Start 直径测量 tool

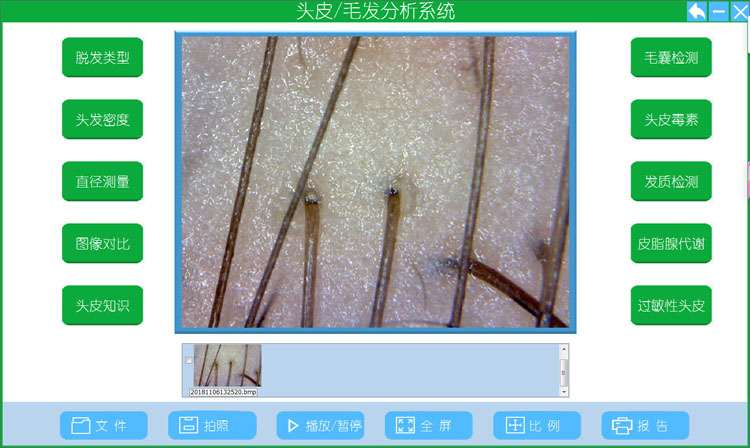[102, 182]
